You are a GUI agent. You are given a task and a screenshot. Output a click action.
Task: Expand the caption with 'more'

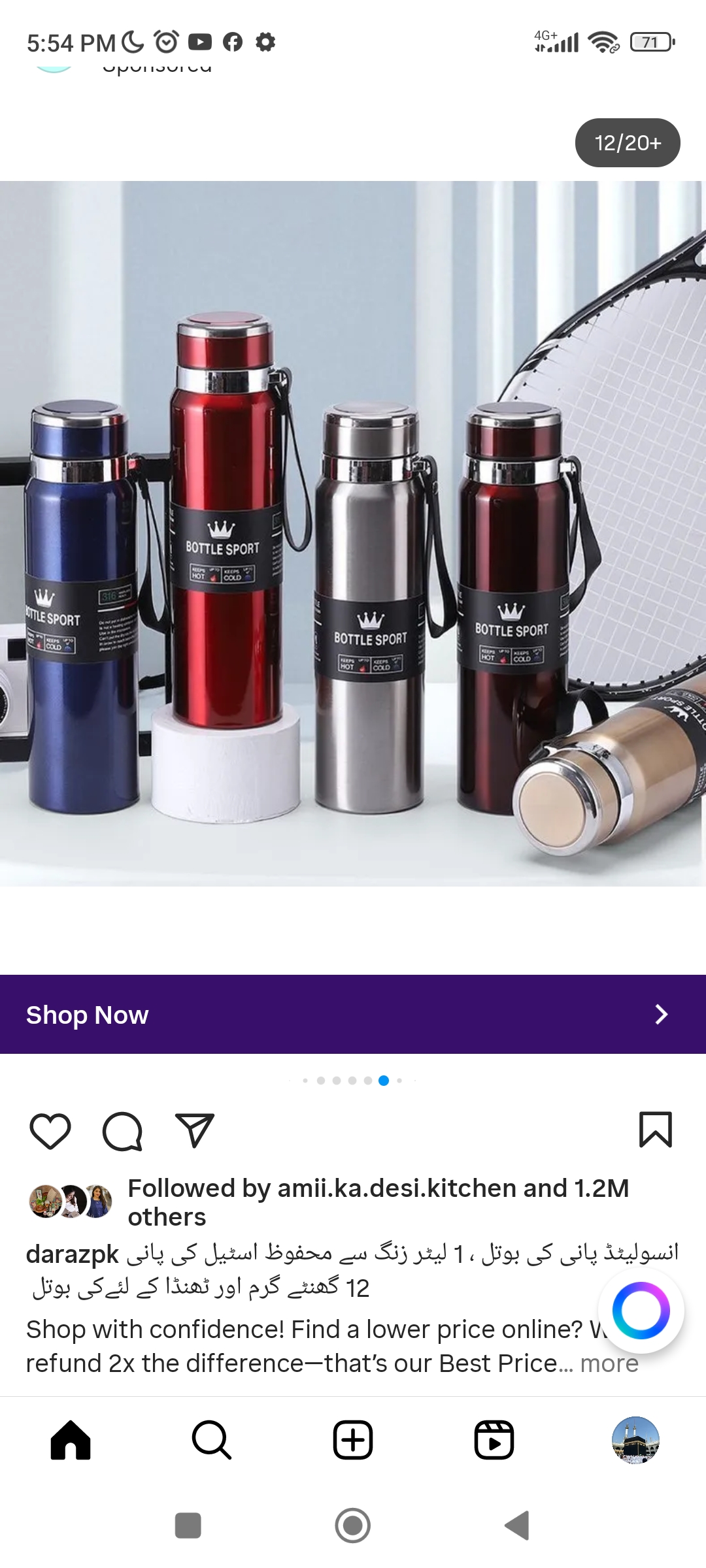coord(609,1364)
